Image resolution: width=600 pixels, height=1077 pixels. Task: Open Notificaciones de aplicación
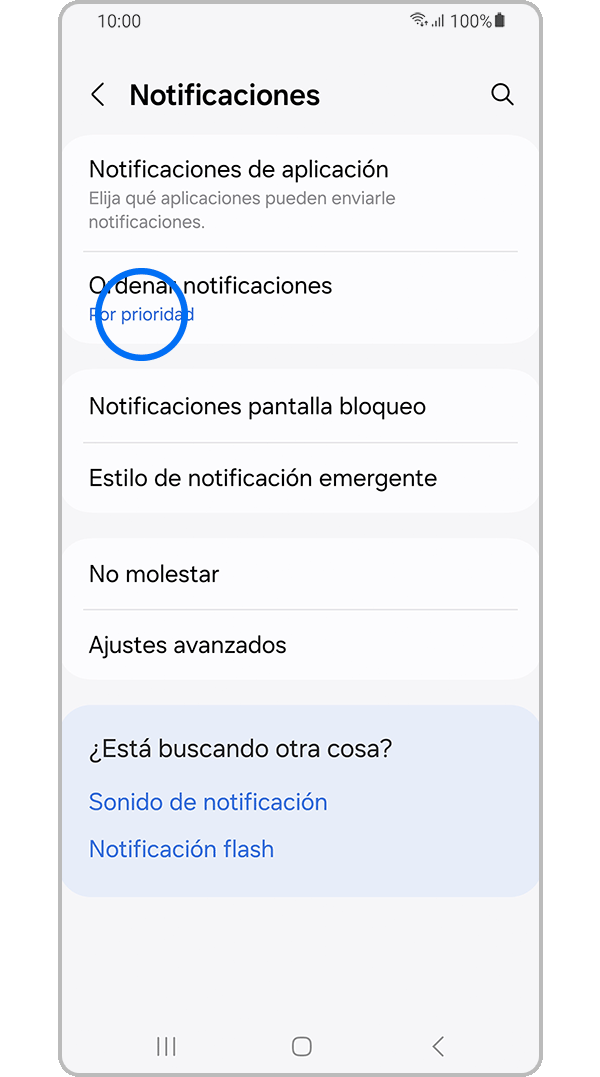[300, 193]
